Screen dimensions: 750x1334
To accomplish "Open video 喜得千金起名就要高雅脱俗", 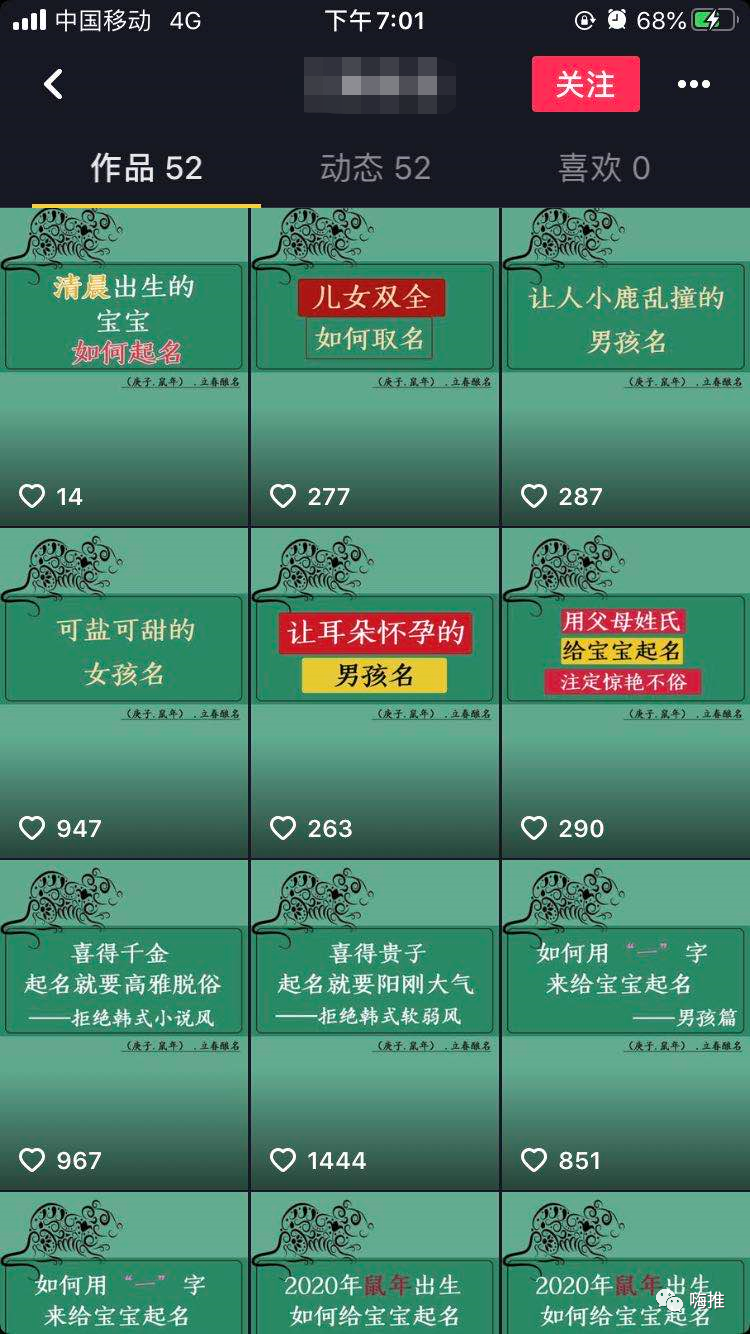I will (124, 1025).
